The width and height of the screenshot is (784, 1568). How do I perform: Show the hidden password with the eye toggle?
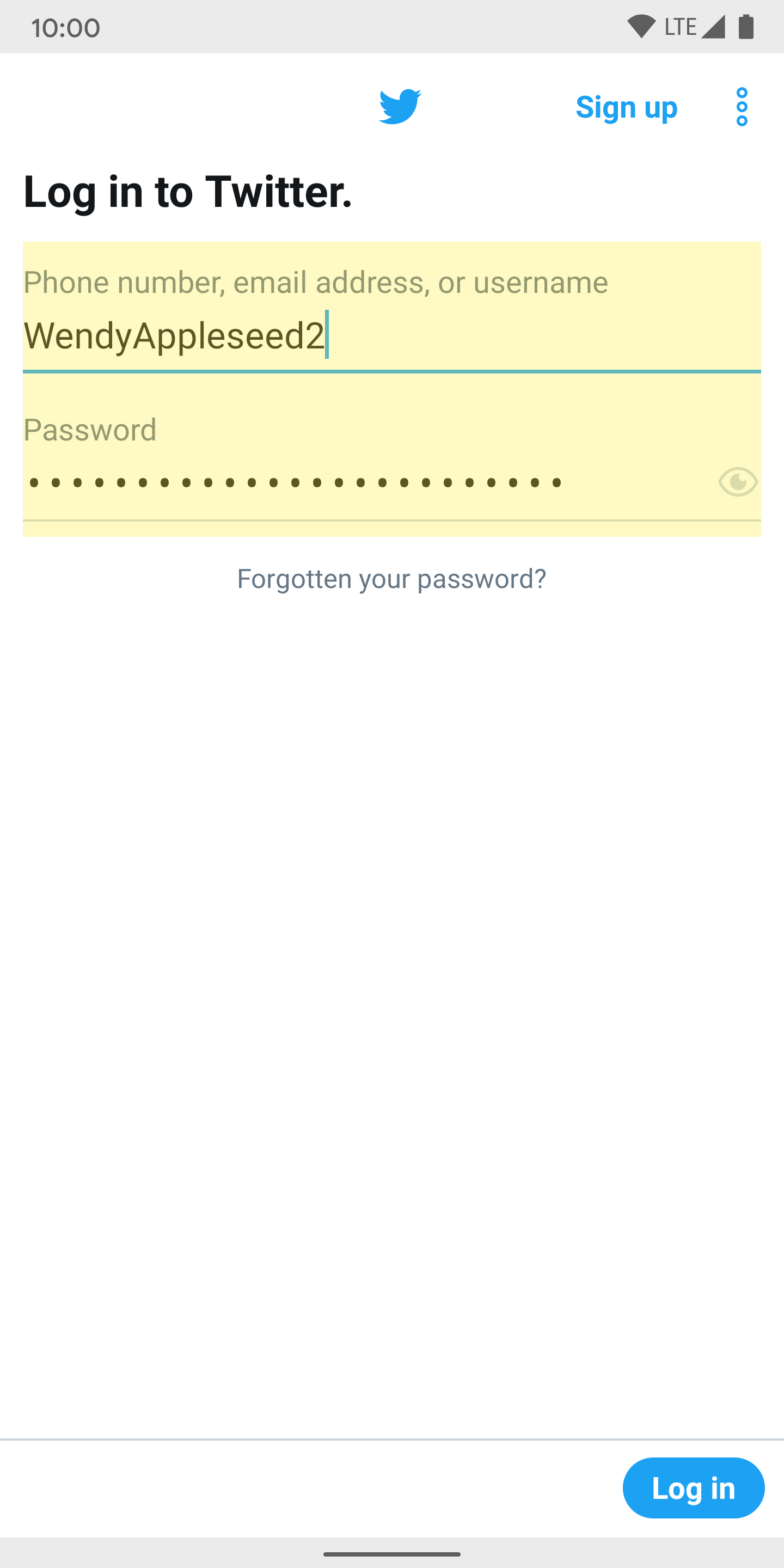pyautogui.click(x=737, y=481)
